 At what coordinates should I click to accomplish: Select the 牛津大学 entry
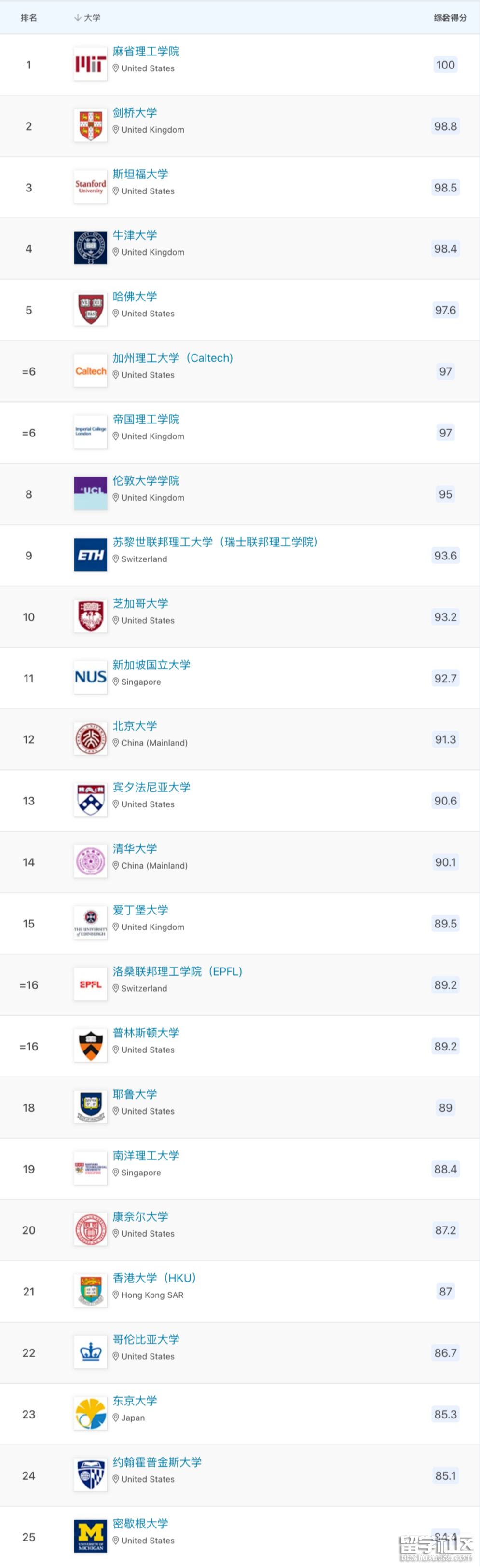tap(135, 235)
